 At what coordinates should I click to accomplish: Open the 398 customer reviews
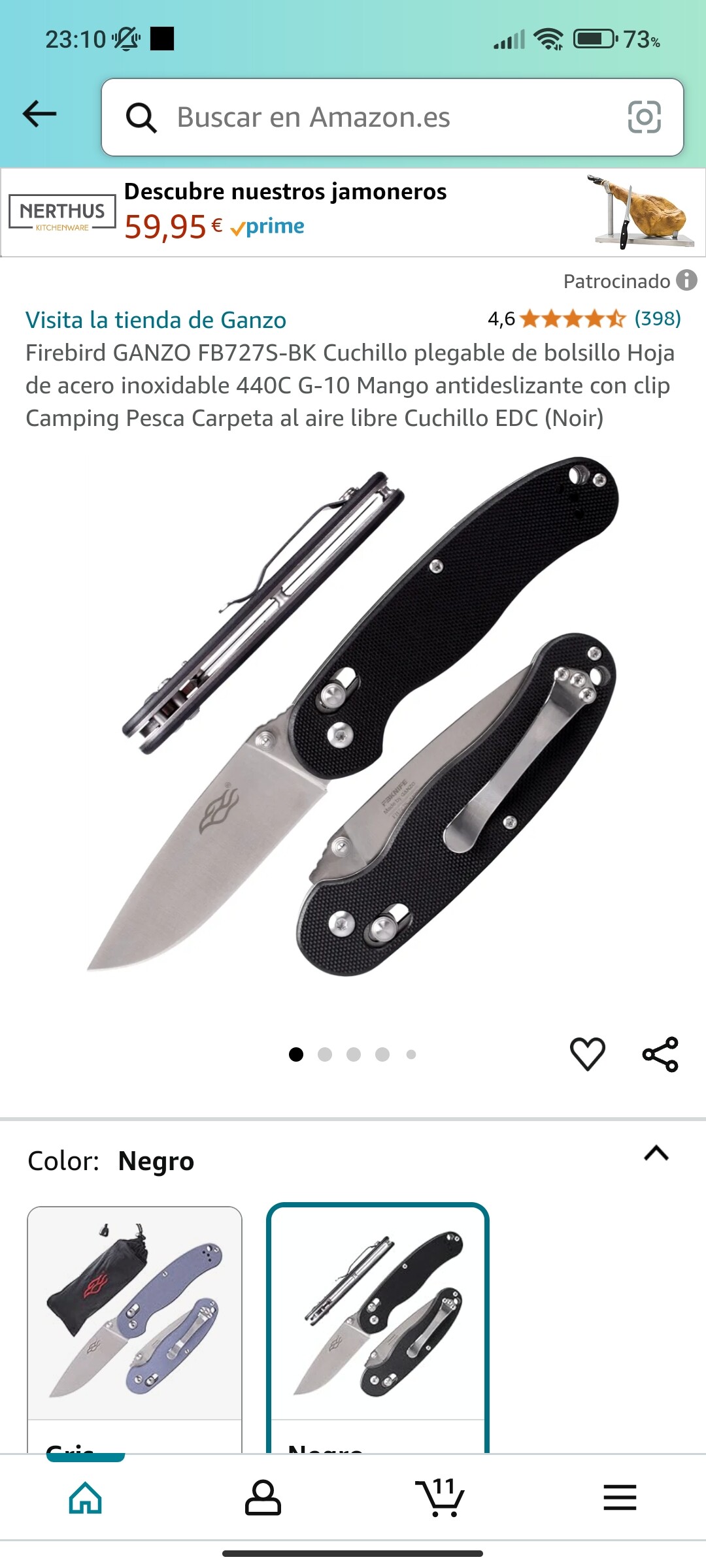click(x=658, y=319)
